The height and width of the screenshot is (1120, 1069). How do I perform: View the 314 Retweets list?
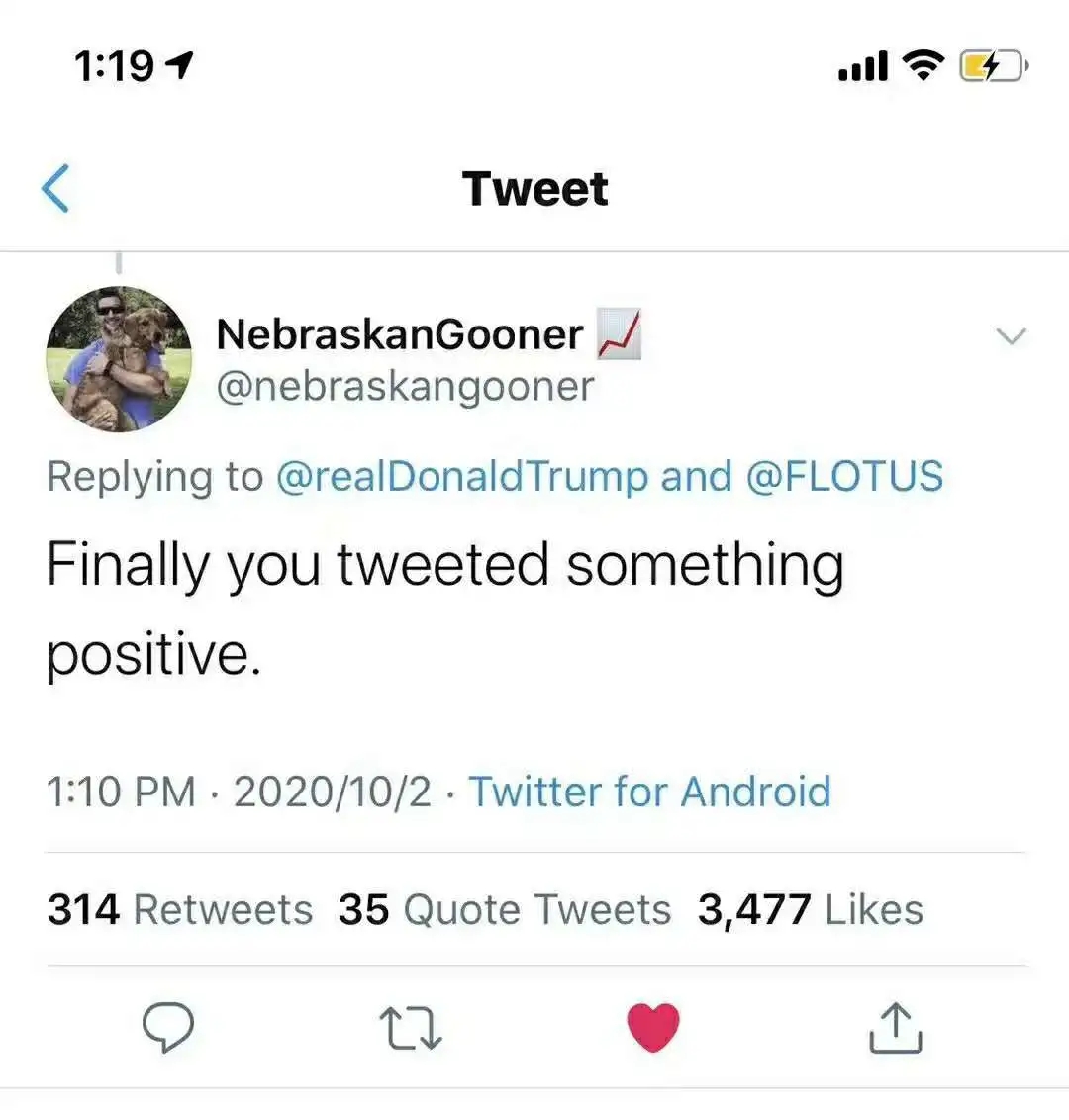(x=179, y=909)
